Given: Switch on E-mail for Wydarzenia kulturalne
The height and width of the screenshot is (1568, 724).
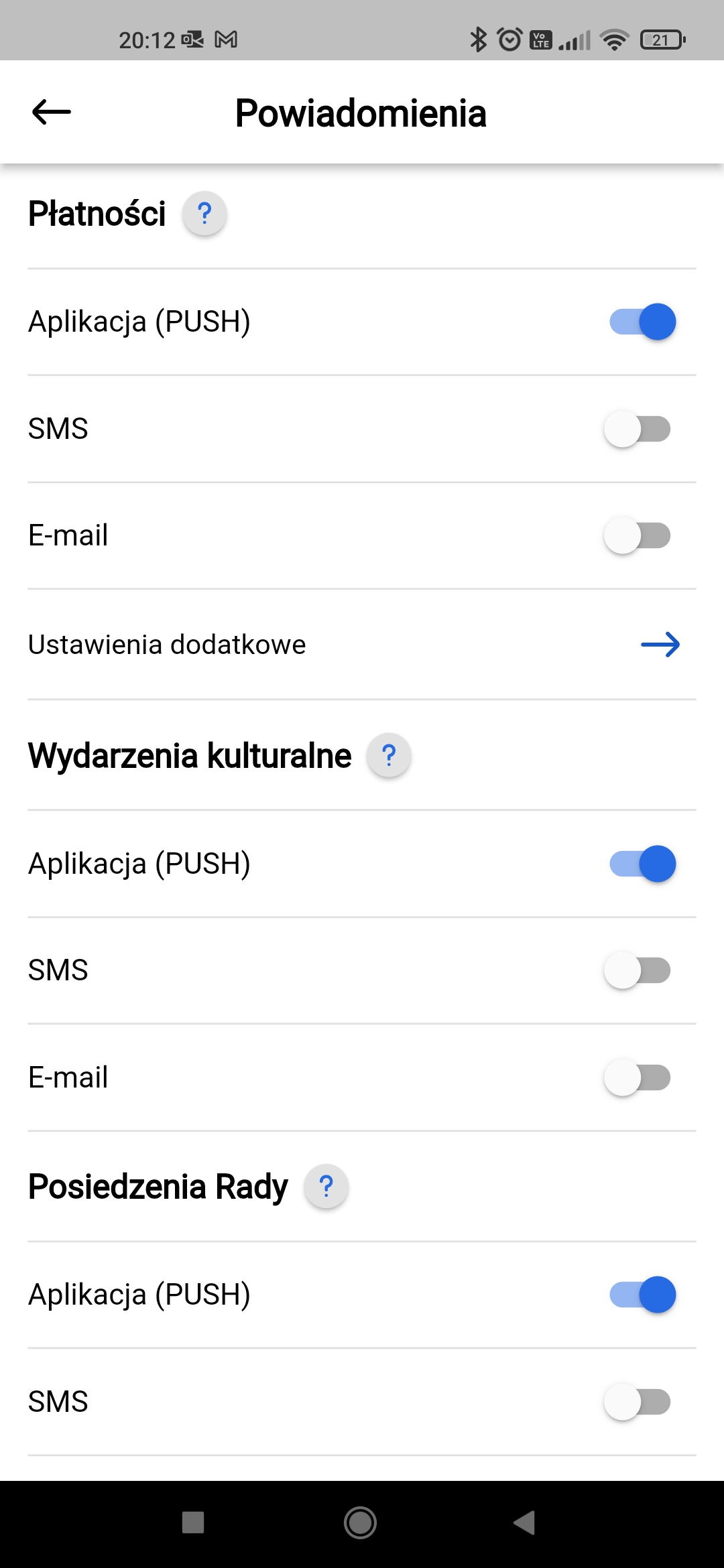Looking at the screenshot, I should tap(637, 1077).
